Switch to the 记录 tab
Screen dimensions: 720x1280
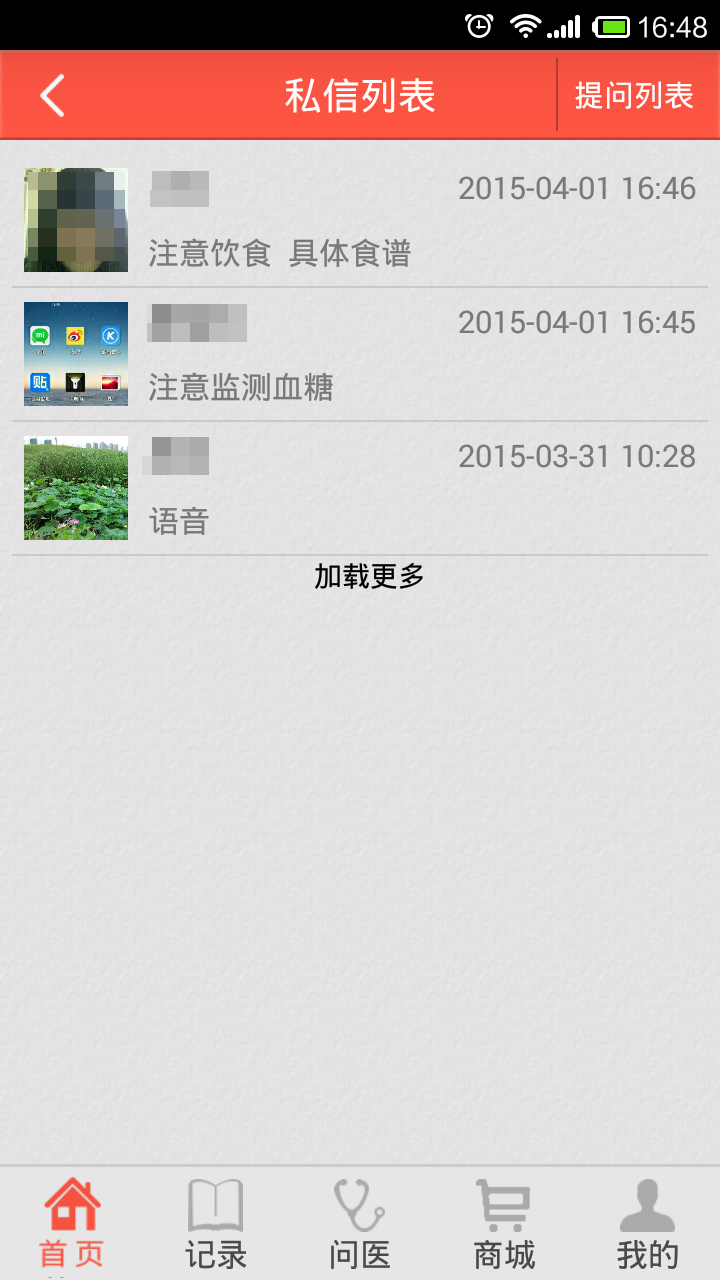click(x=216, y=1224)
